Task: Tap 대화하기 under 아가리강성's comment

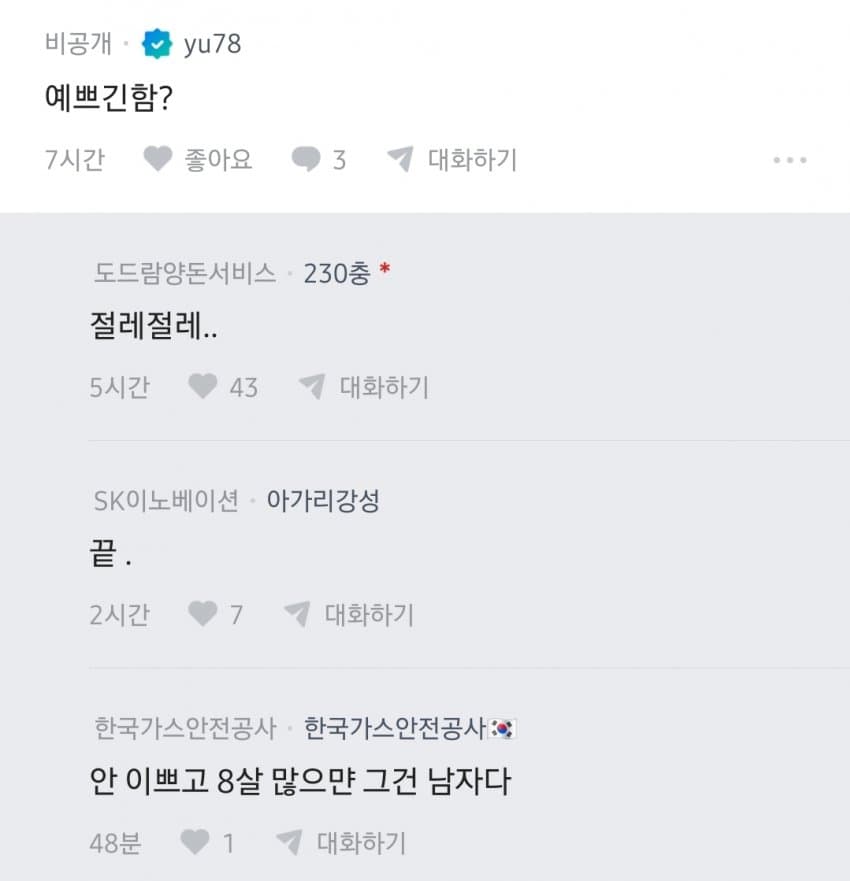Action: [x=349, y=614]
